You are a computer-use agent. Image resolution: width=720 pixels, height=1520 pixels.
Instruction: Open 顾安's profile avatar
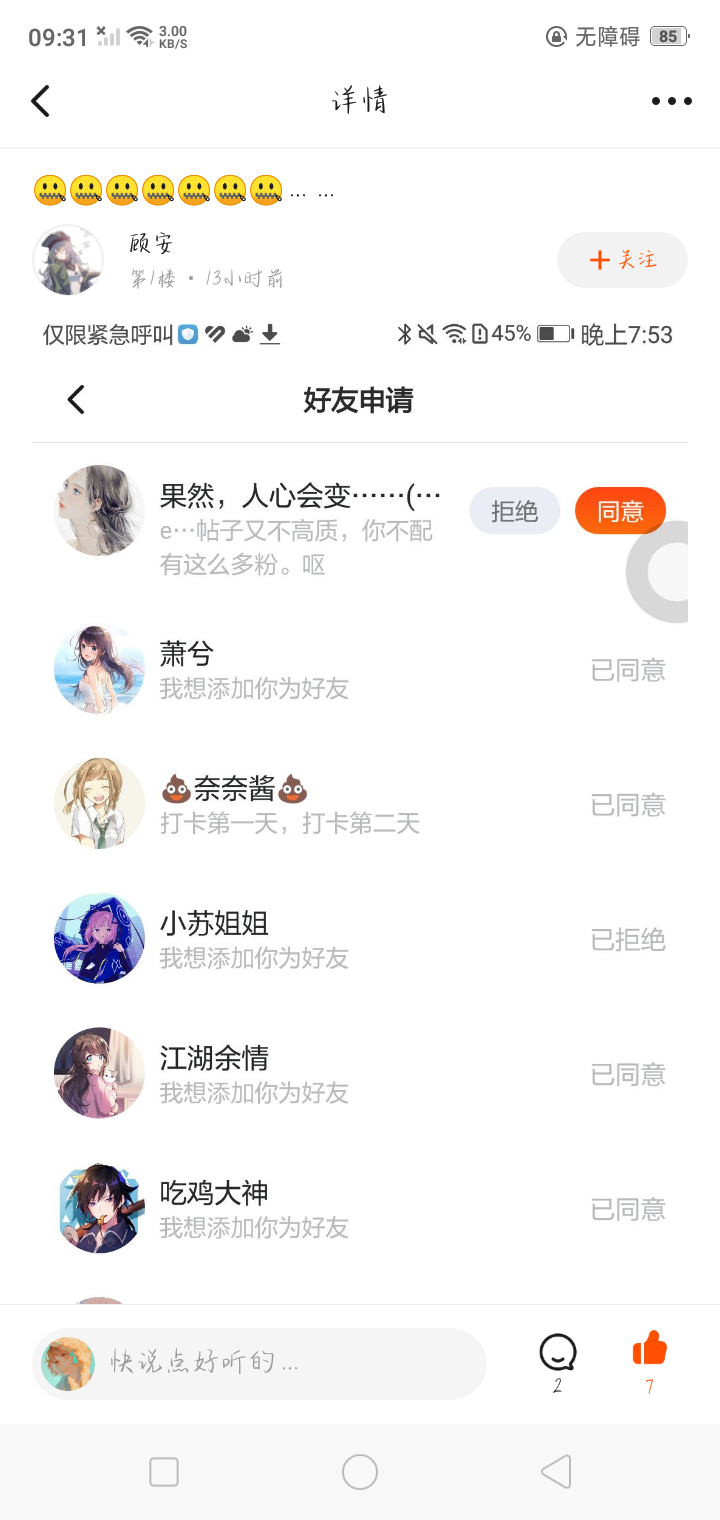pyautogui.click(x=68, y=260)
